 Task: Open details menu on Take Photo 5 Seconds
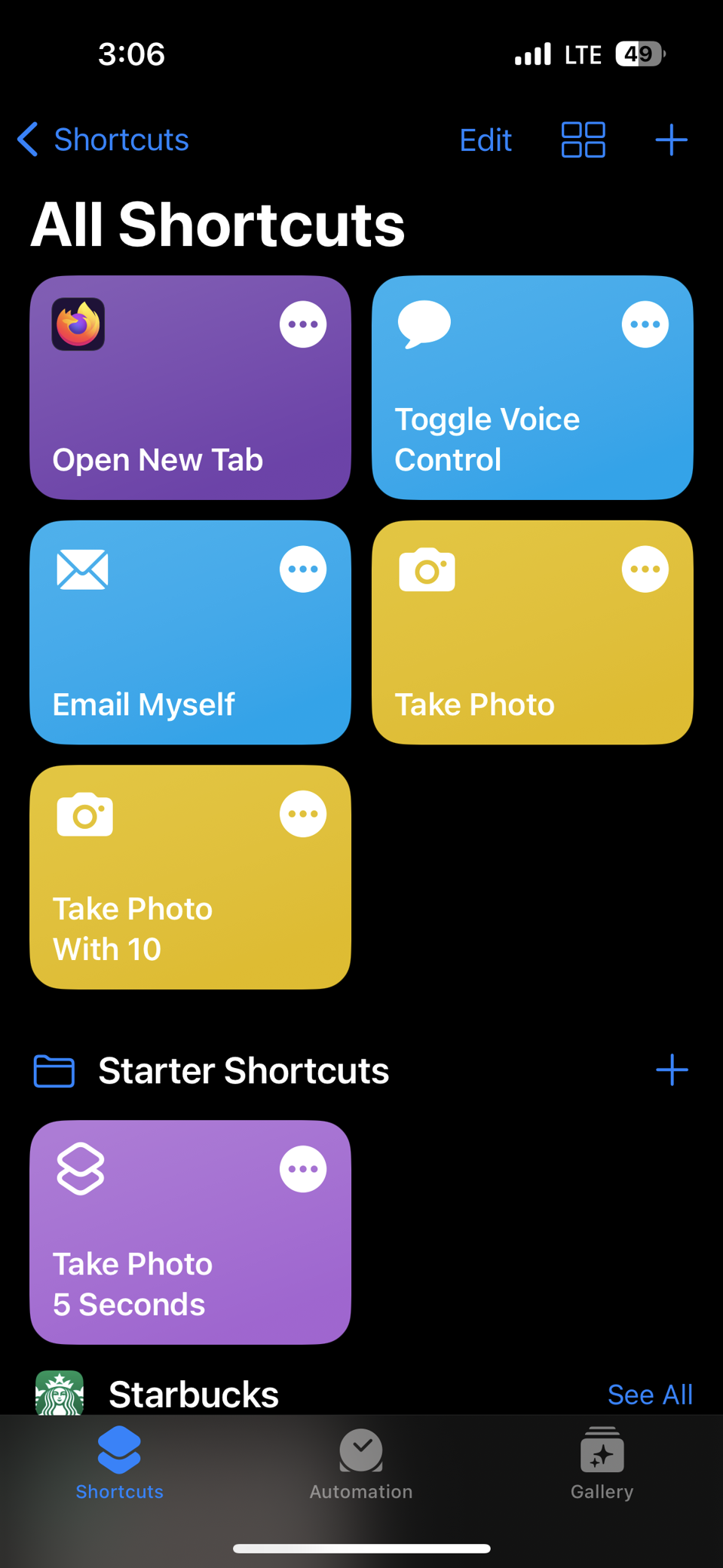pos(302,1169)
